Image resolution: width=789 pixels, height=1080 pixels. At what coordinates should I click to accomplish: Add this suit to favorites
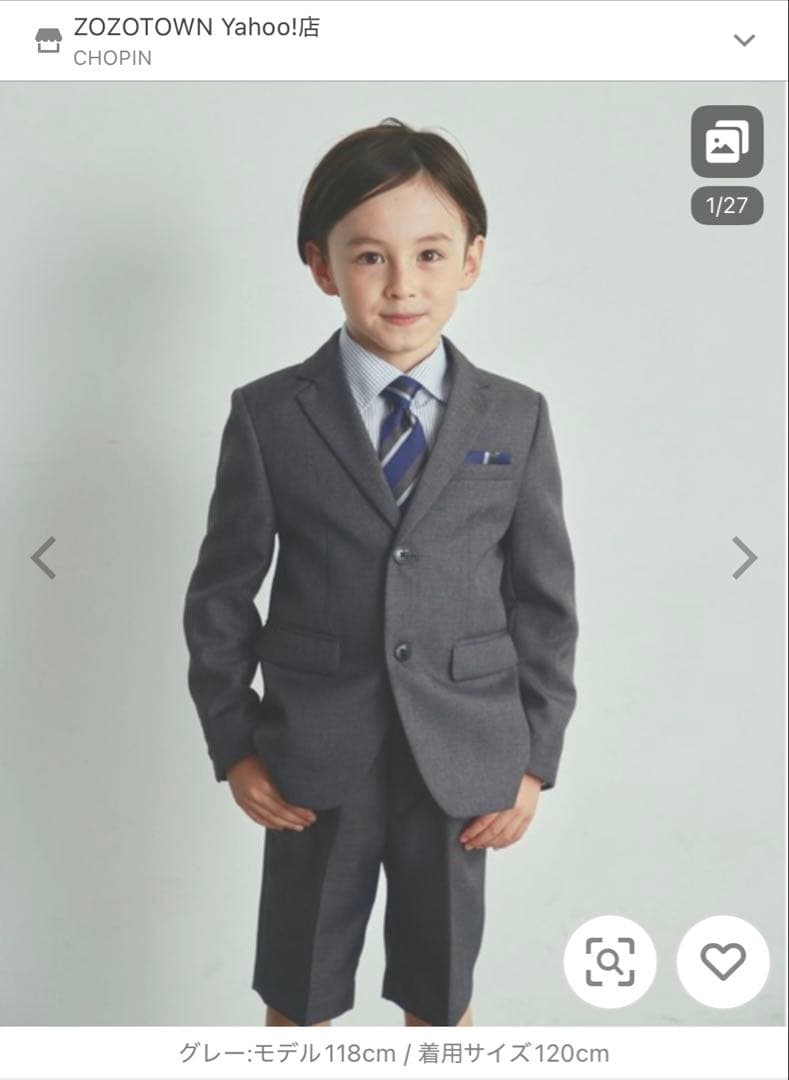pyautogui.click(x=722, y=962)
